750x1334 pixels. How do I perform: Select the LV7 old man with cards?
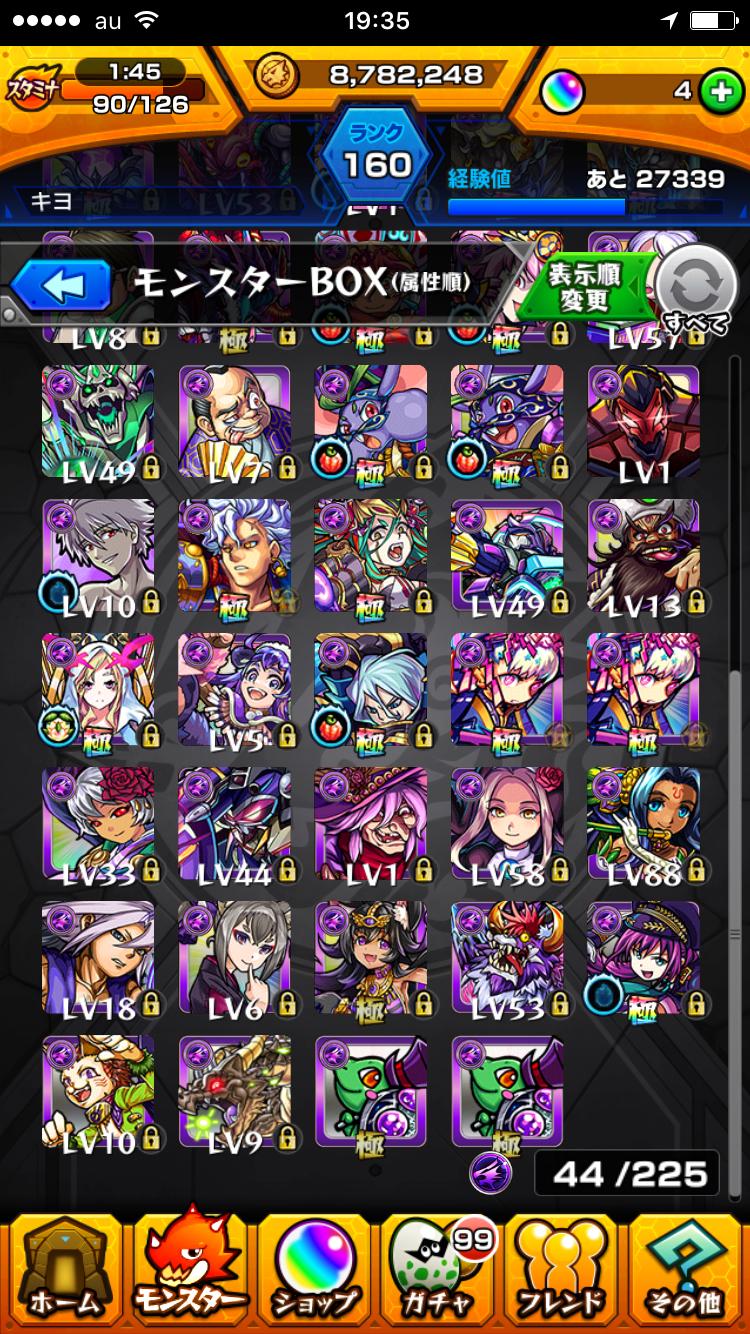coord(235,422)
